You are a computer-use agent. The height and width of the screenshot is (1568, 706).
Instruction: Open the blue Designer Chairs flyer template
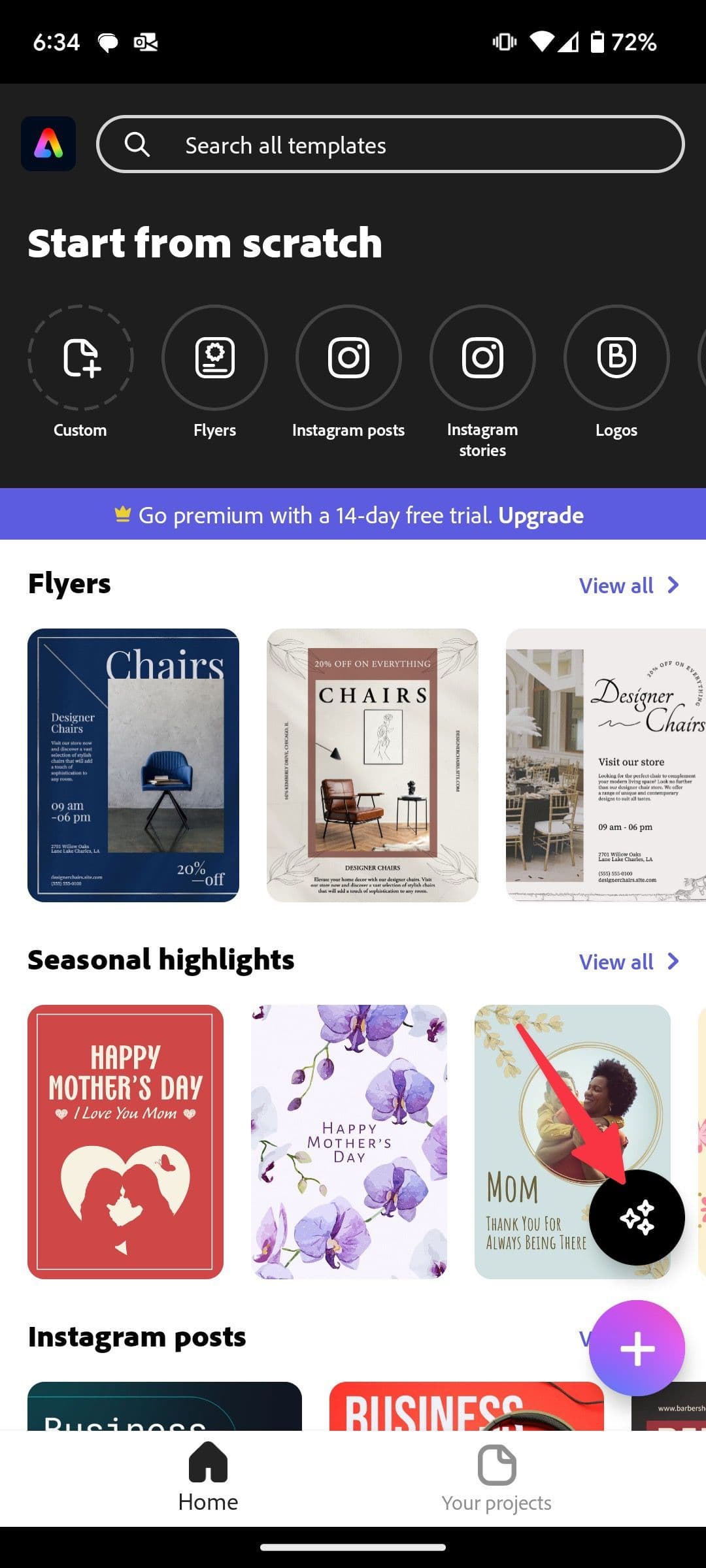tap(133, 764)
